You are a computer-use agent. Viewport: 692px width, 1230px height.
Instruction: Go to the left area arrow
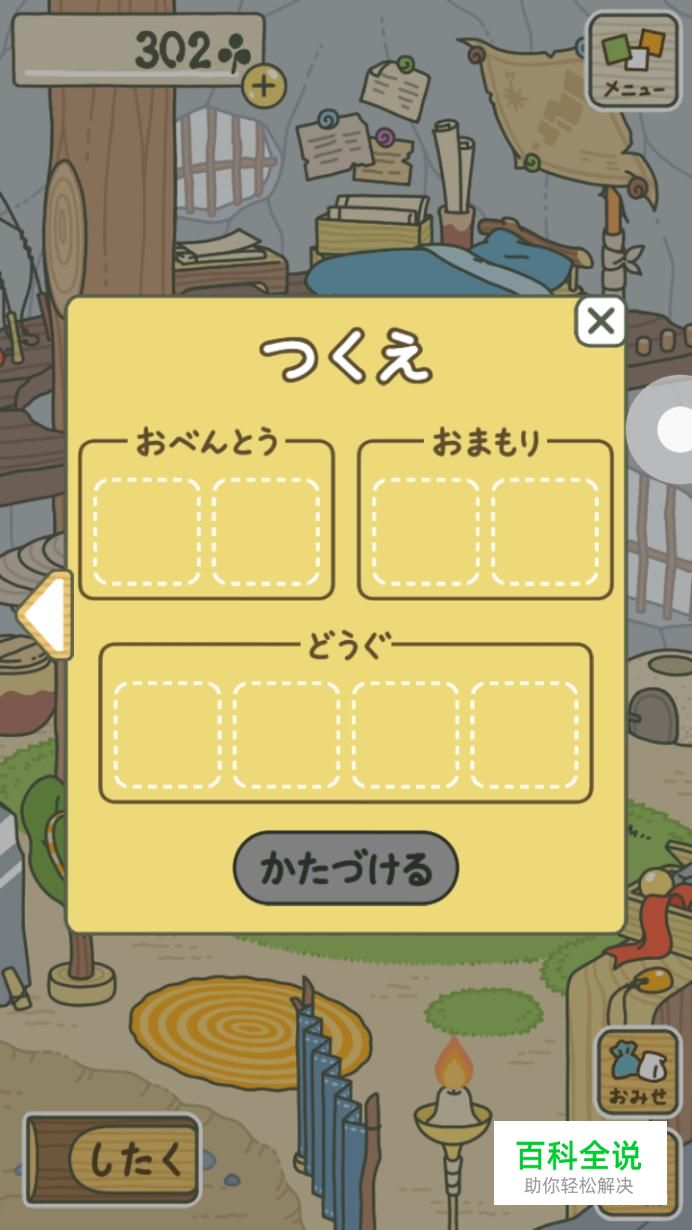pos(45,615)
